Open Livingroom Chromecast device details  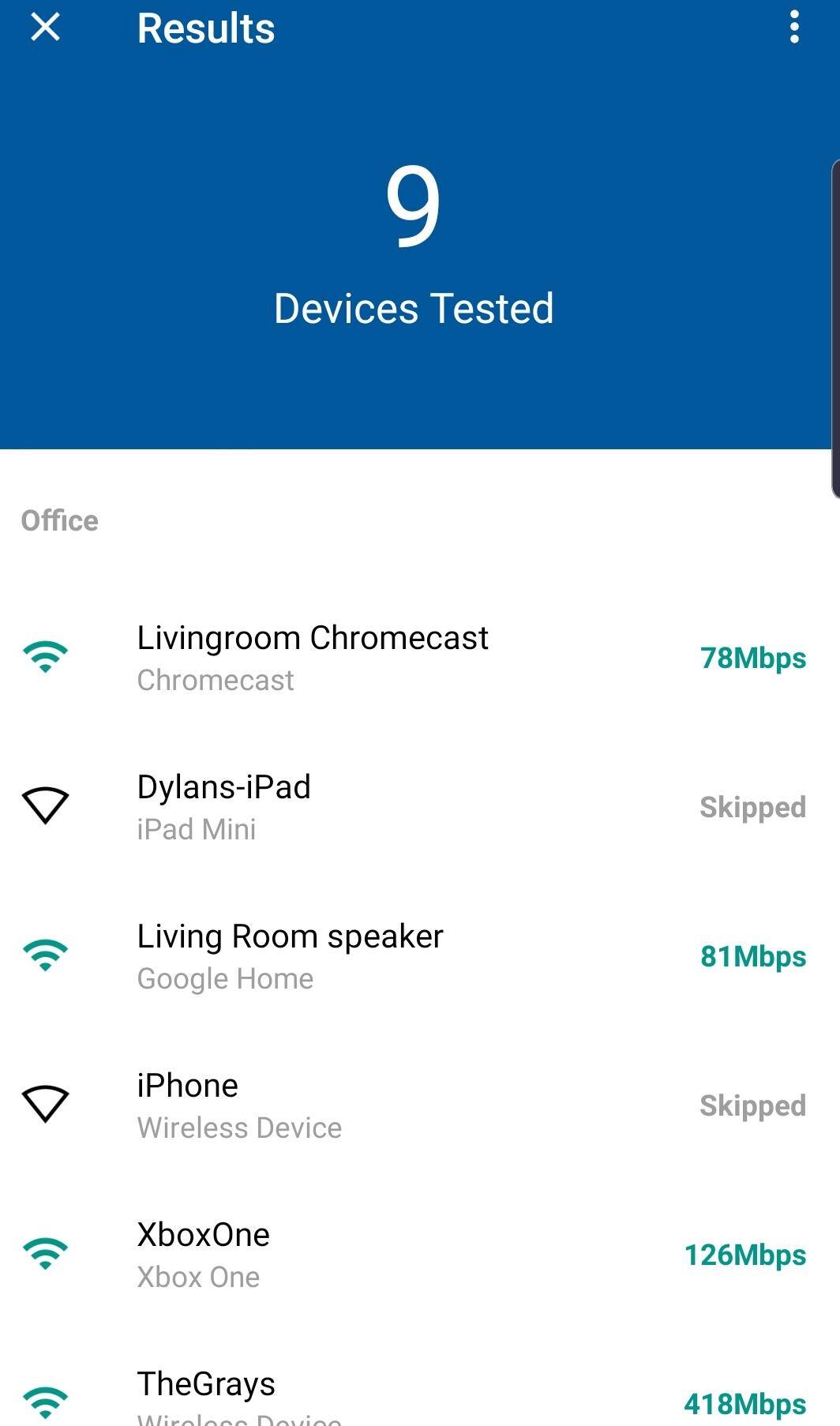click(x=313, y=658)
